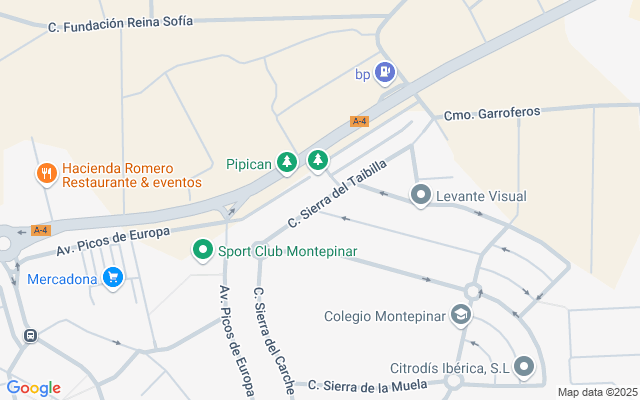
Task: Select the bp gas station pin
Action: [x=387, y=73]
